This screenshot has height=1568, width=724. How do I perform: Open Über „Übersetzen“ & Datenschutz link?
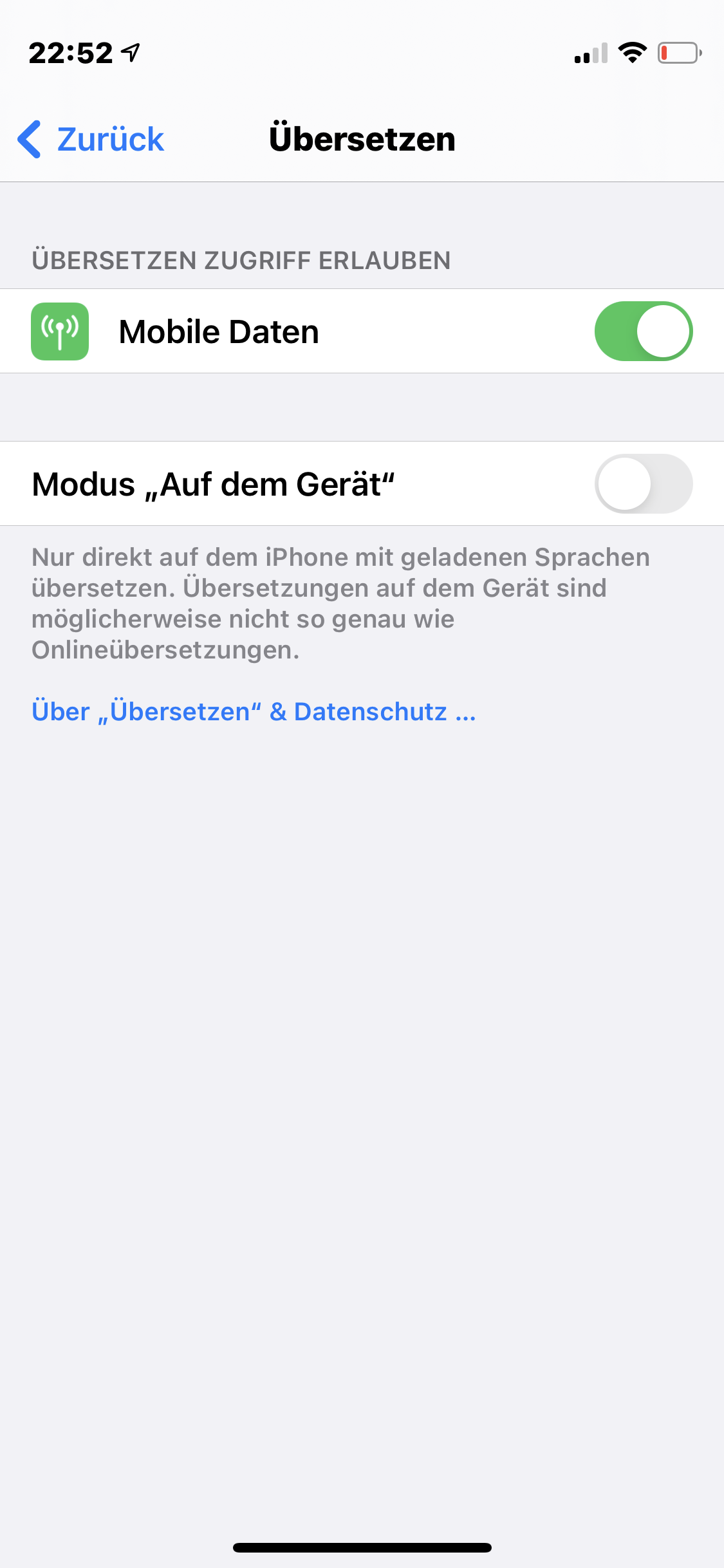(254, 712)
